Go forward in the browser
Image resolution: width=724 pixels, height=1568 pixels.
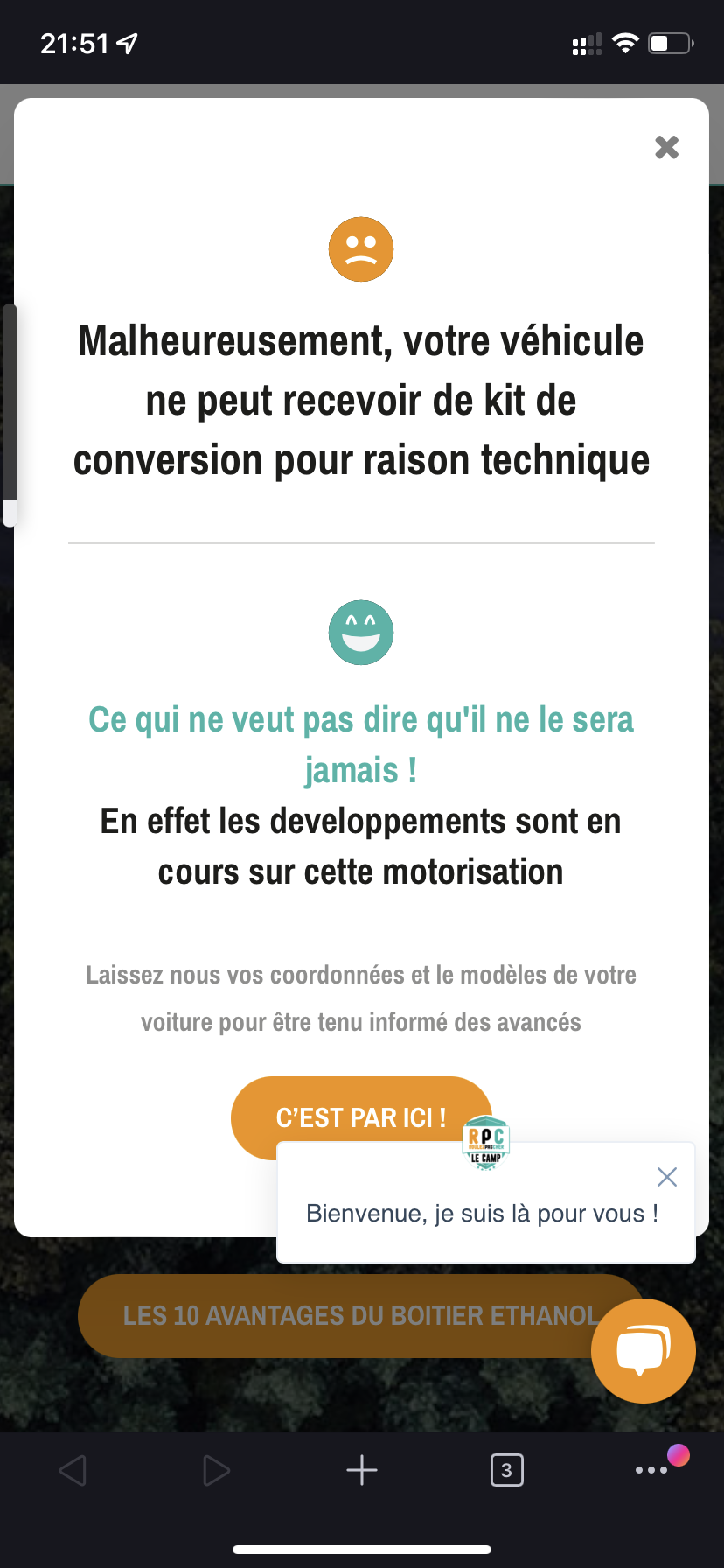click(x=216, y=1470)
